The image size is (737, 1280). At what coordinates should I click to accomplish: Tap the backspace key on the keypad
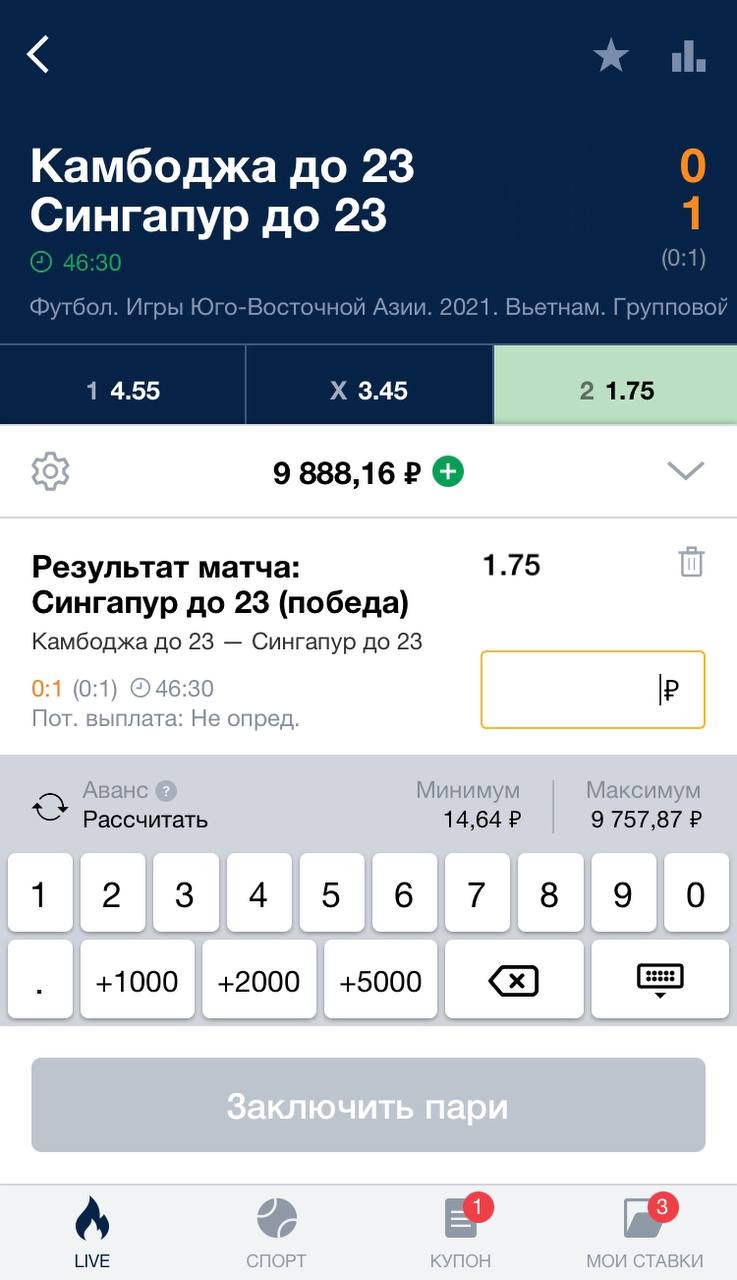click(513, 982)
